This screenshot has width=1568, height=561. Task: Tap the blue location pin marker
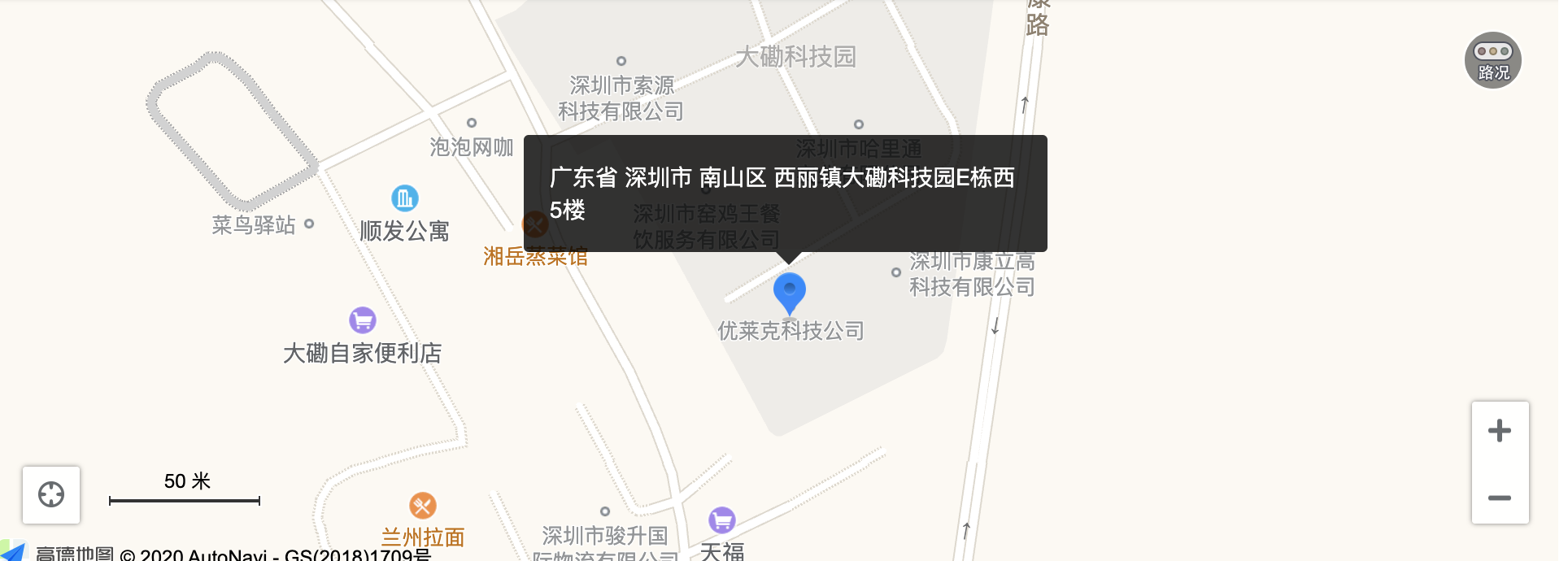(x=789, y=292)
